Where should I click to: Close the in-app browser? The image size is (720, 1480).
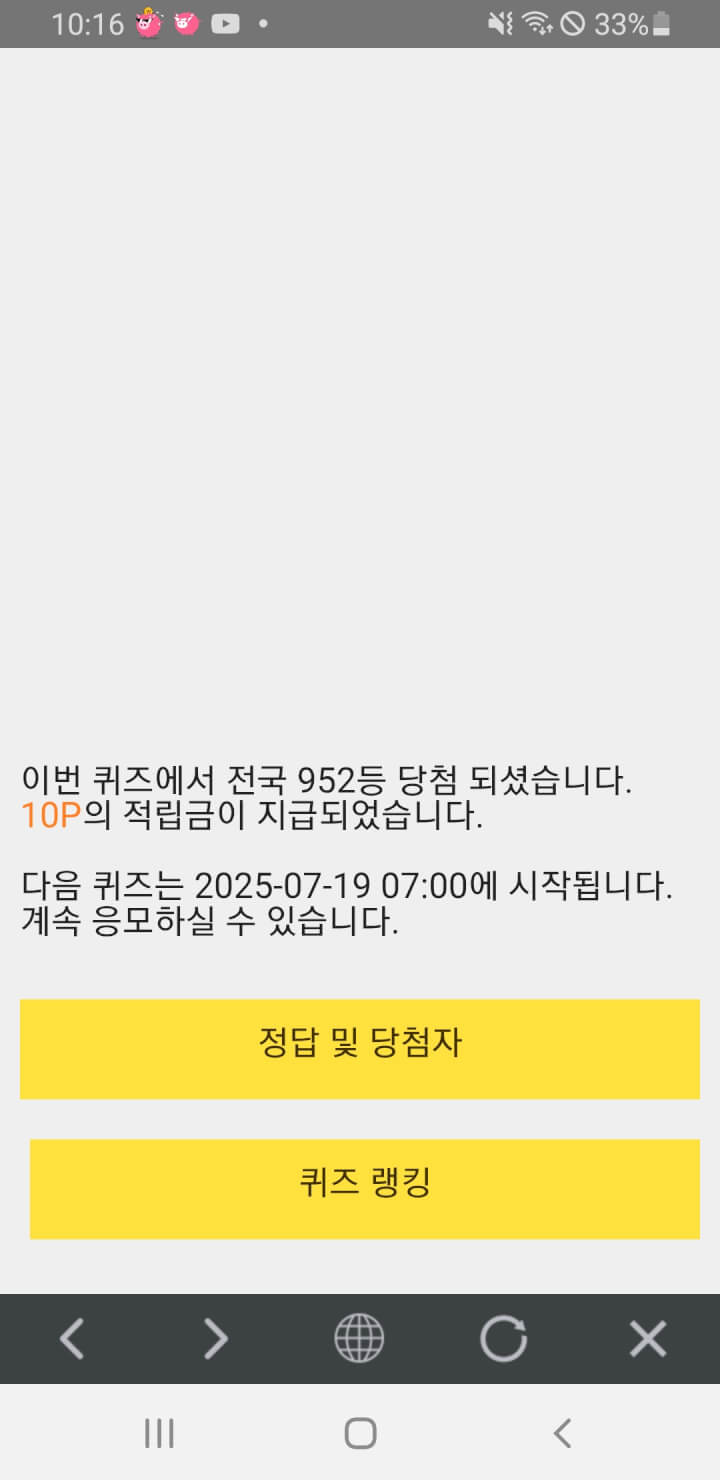[647, 1338]
